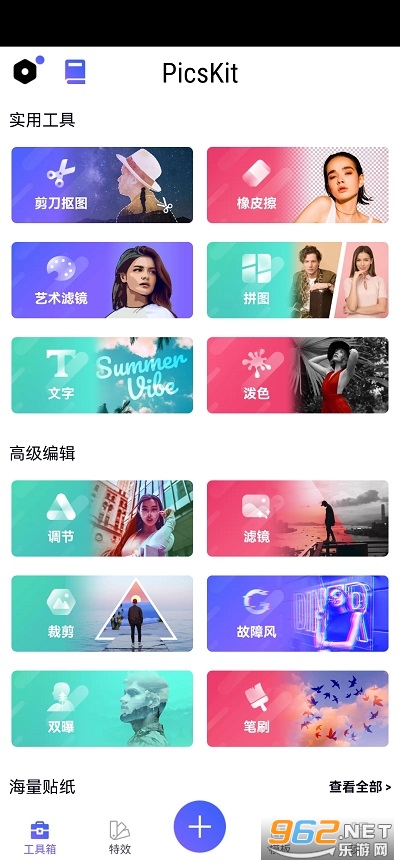Open the hexagon settings icon
The width and height of the screenshot is (400, 866).
(25, 71)
